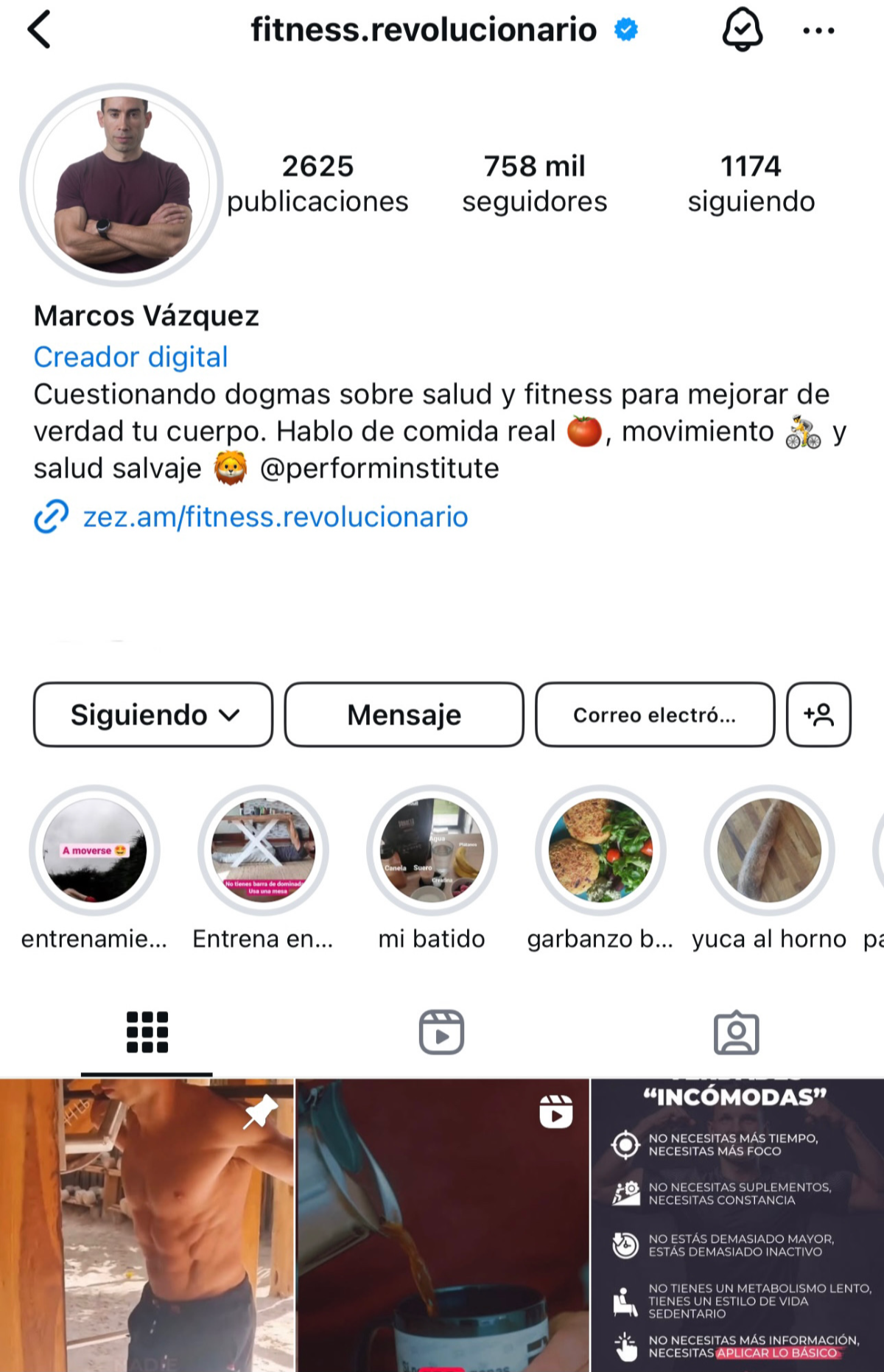Screen dimensions: 884x1372
Task: View the 'garbanzo b...' highlight
Action: (600, 850)
